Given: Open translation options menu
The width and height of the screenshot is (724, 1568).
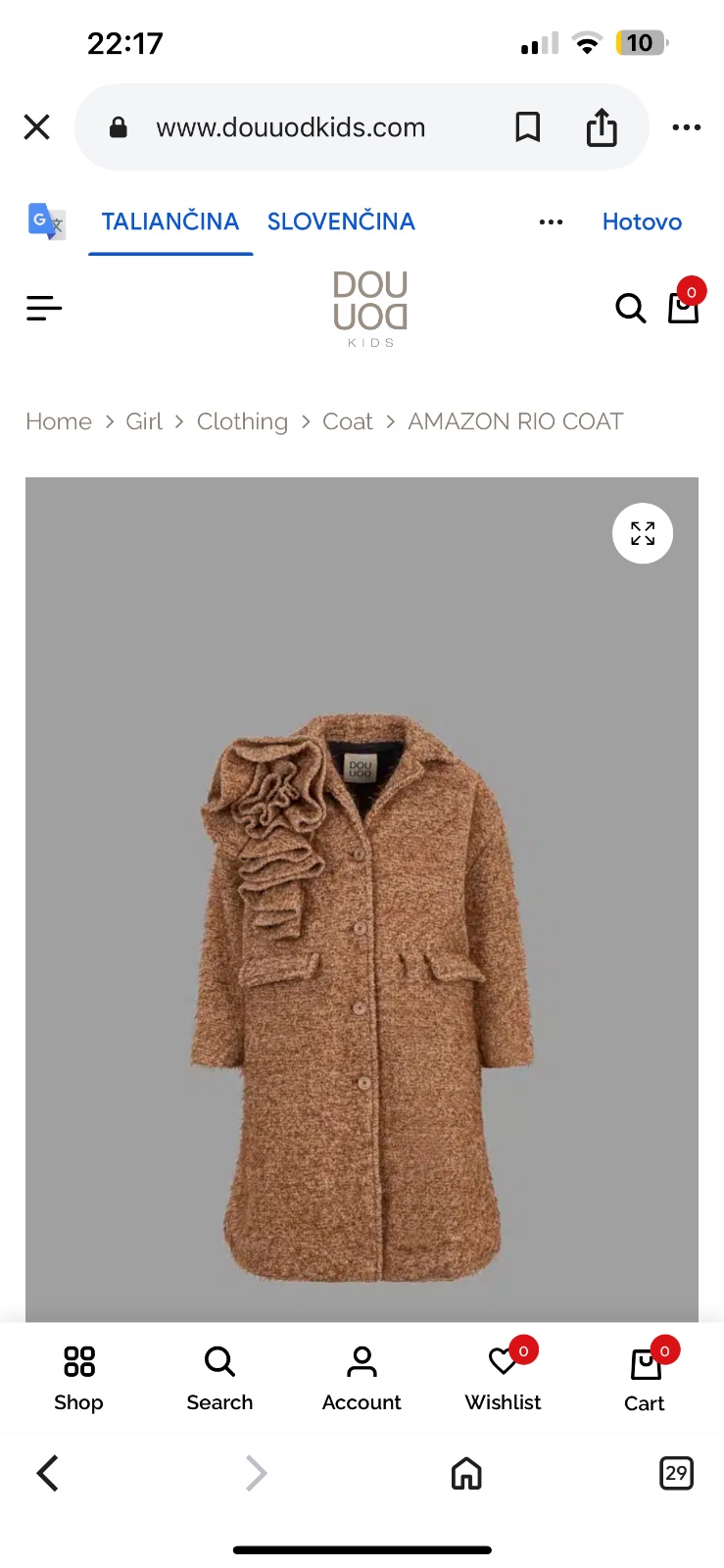Looking at the screenshot, I should (551, 221).
